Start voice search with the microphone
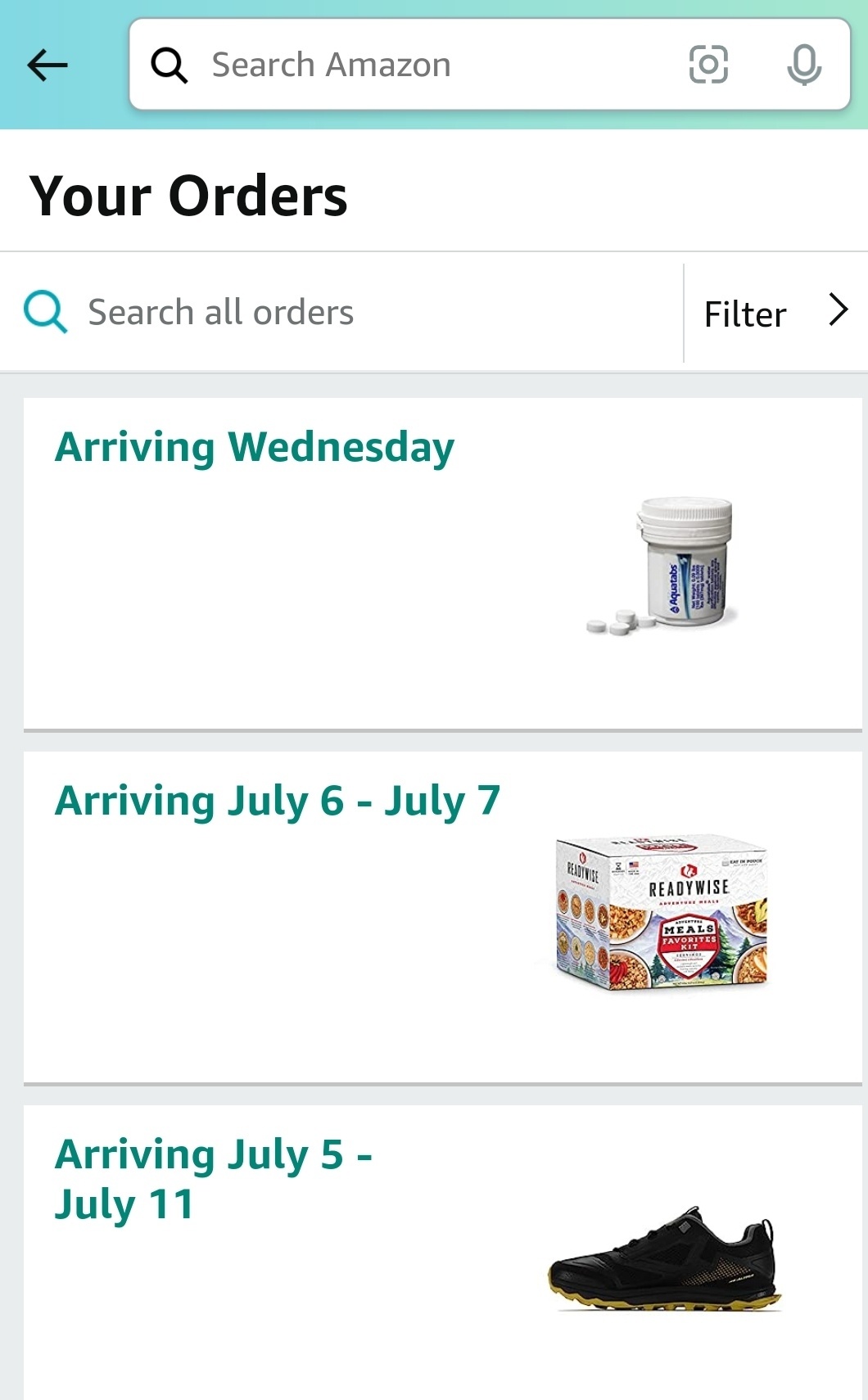 point(803,65)
